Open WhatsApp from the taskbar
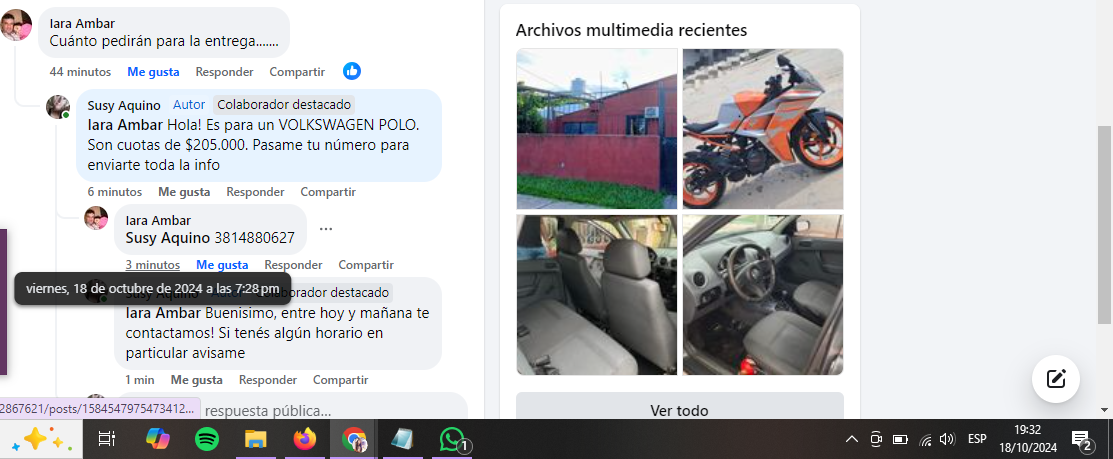The width and height of the screenshot is (1113, 459). point(453,439)
